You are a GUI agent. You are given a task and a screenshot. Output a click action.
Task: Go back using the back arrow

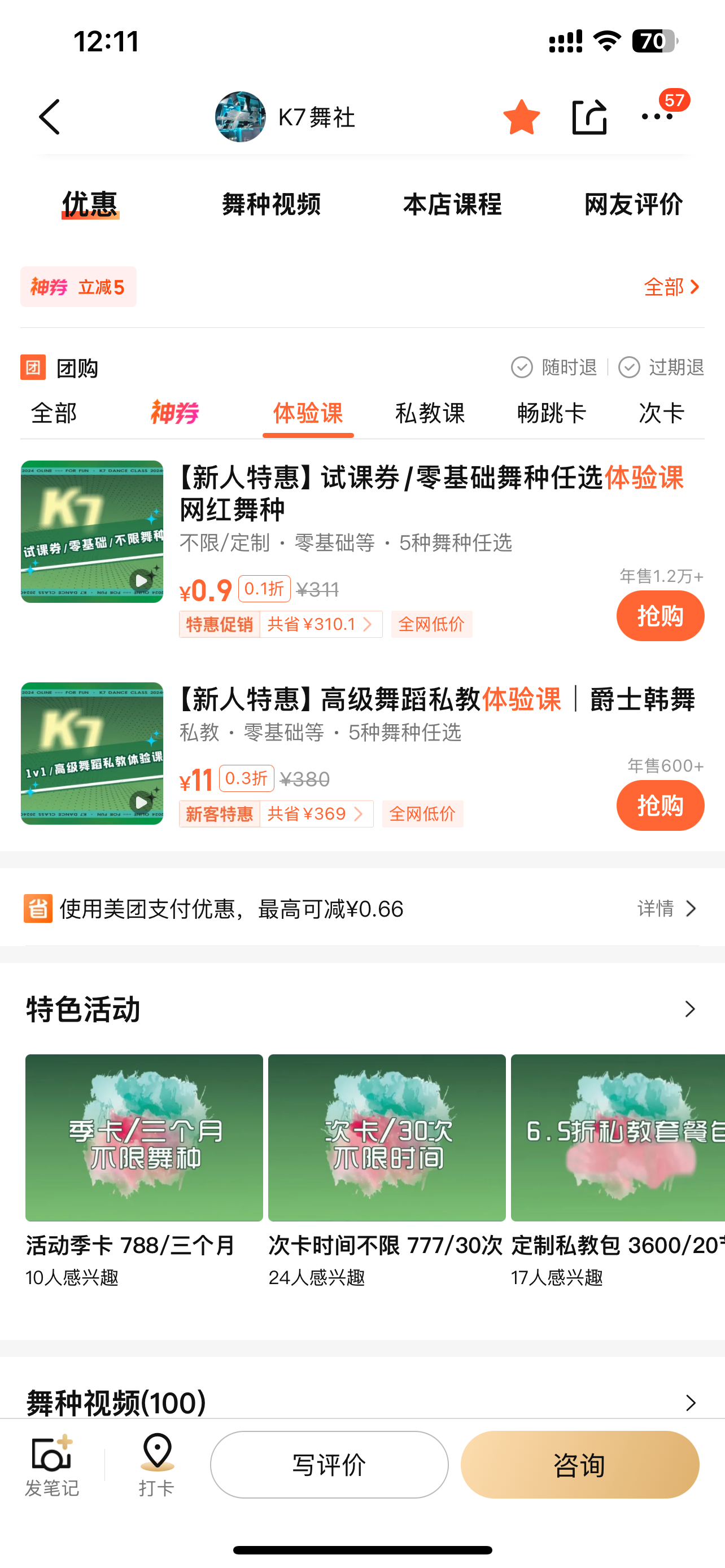(50, 117)
